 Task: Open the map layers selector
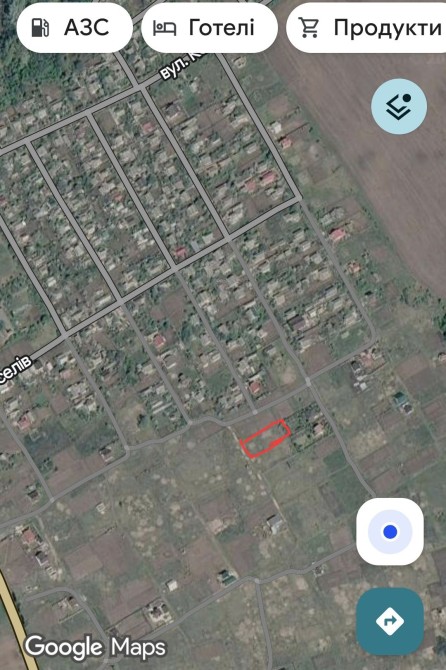point(399,106)
